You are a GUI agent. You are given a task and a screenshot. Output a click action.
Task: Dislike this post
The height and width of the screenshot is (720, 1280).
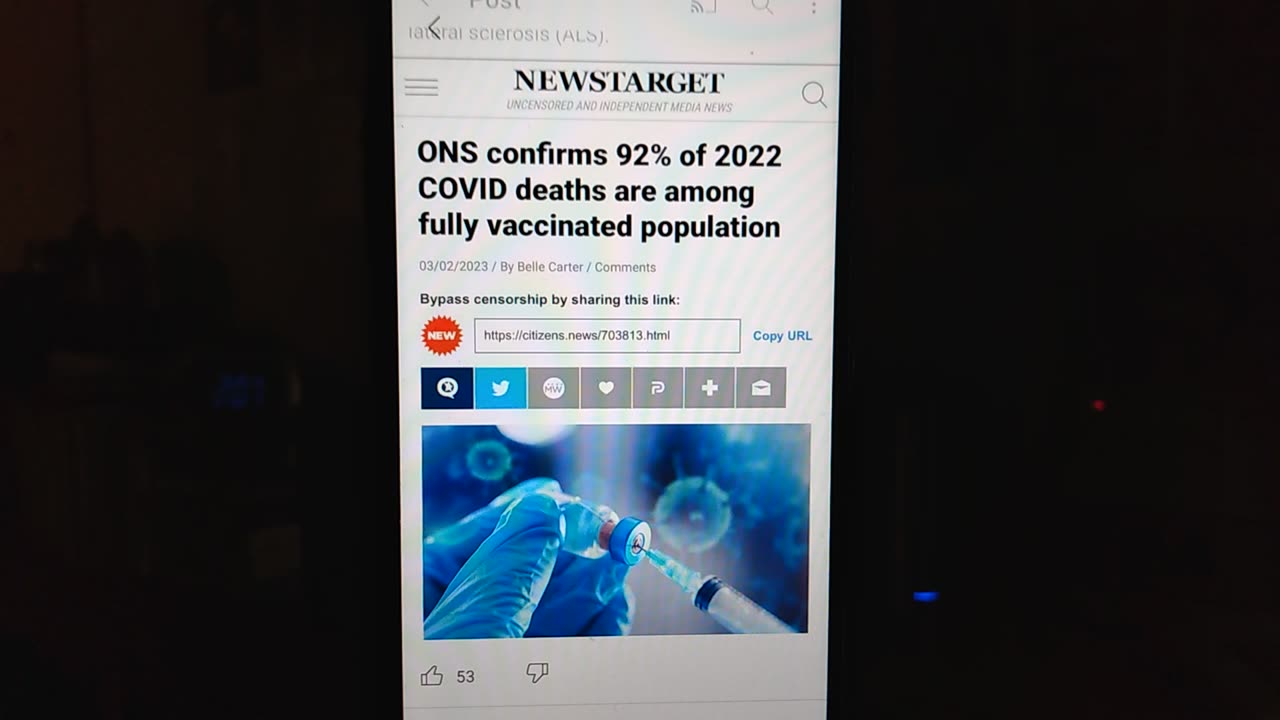tap(537, 674)
